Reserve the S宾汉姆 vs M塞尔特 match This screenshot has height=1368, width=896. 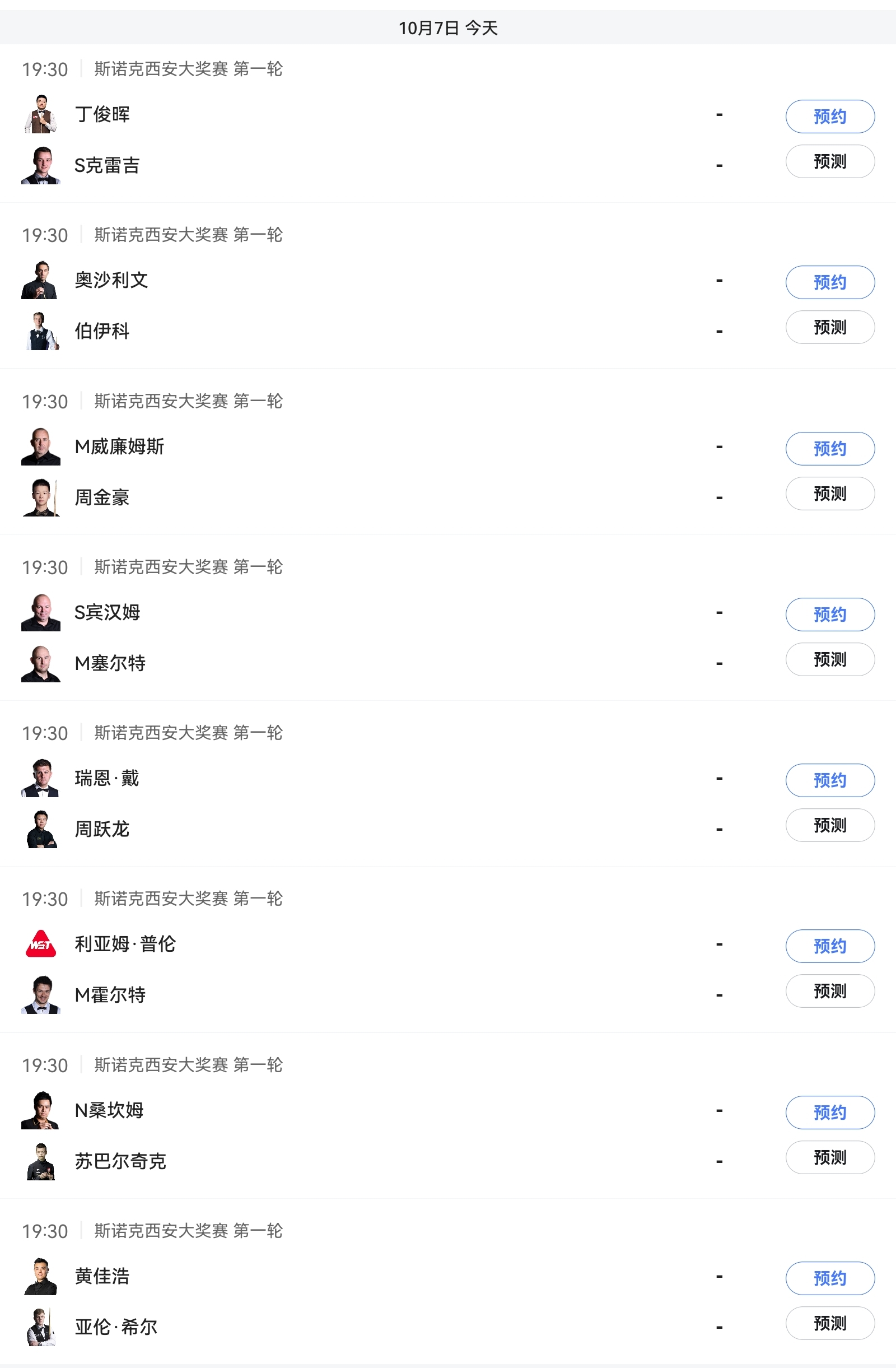[829, 615]
